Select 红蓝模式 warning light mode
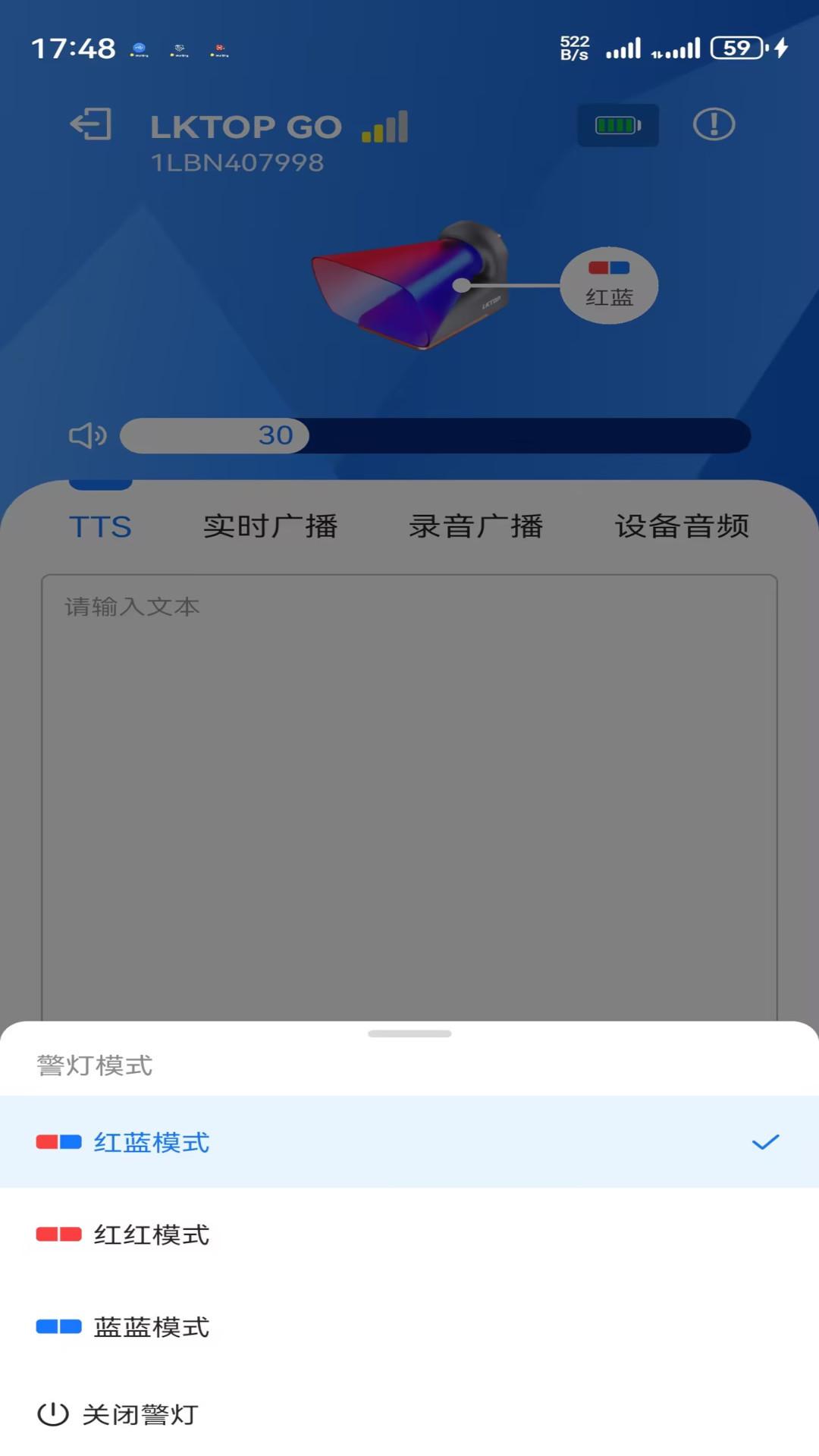The image size is (819, 1456). point(409,1142)
